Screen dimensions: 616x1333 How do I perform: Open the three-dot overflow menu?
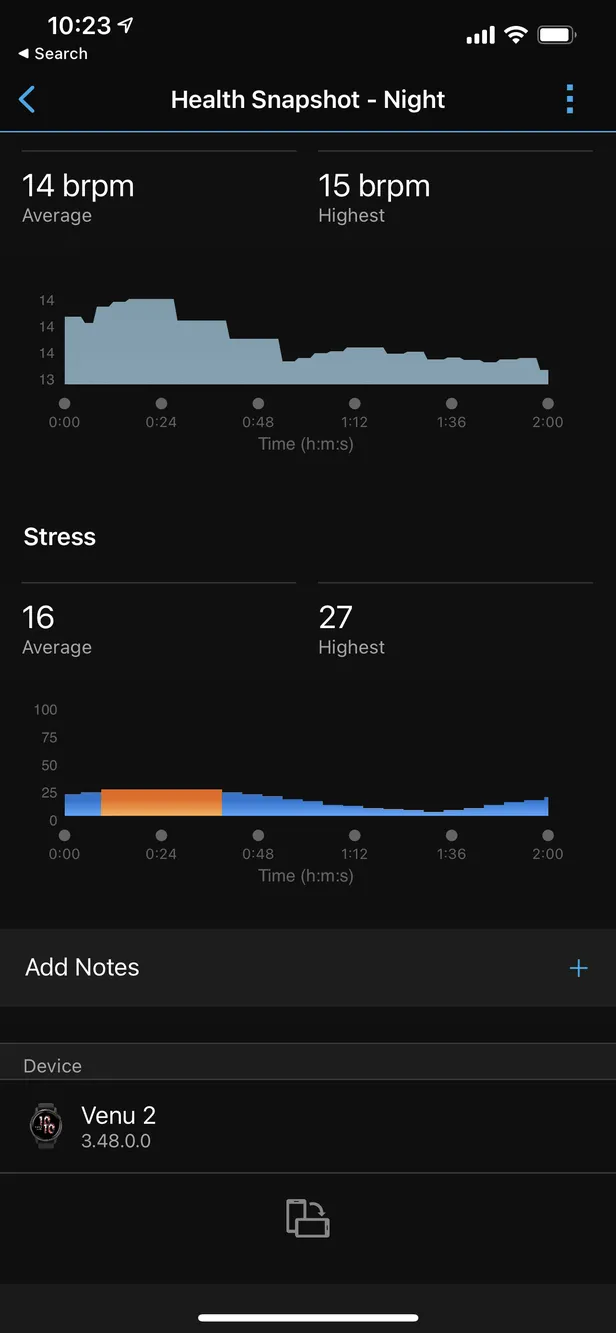coord(569,99)
